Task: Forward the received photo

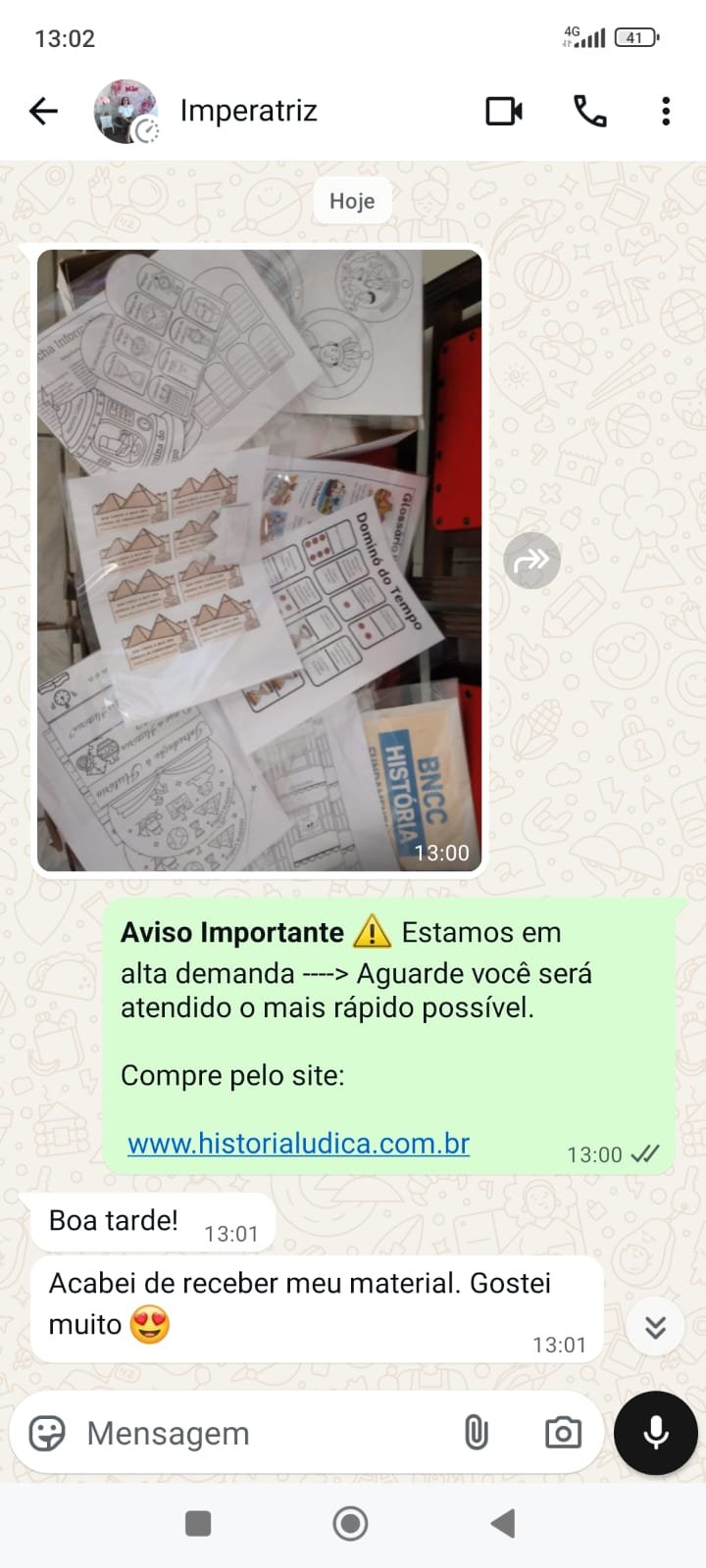Action: 531,561
